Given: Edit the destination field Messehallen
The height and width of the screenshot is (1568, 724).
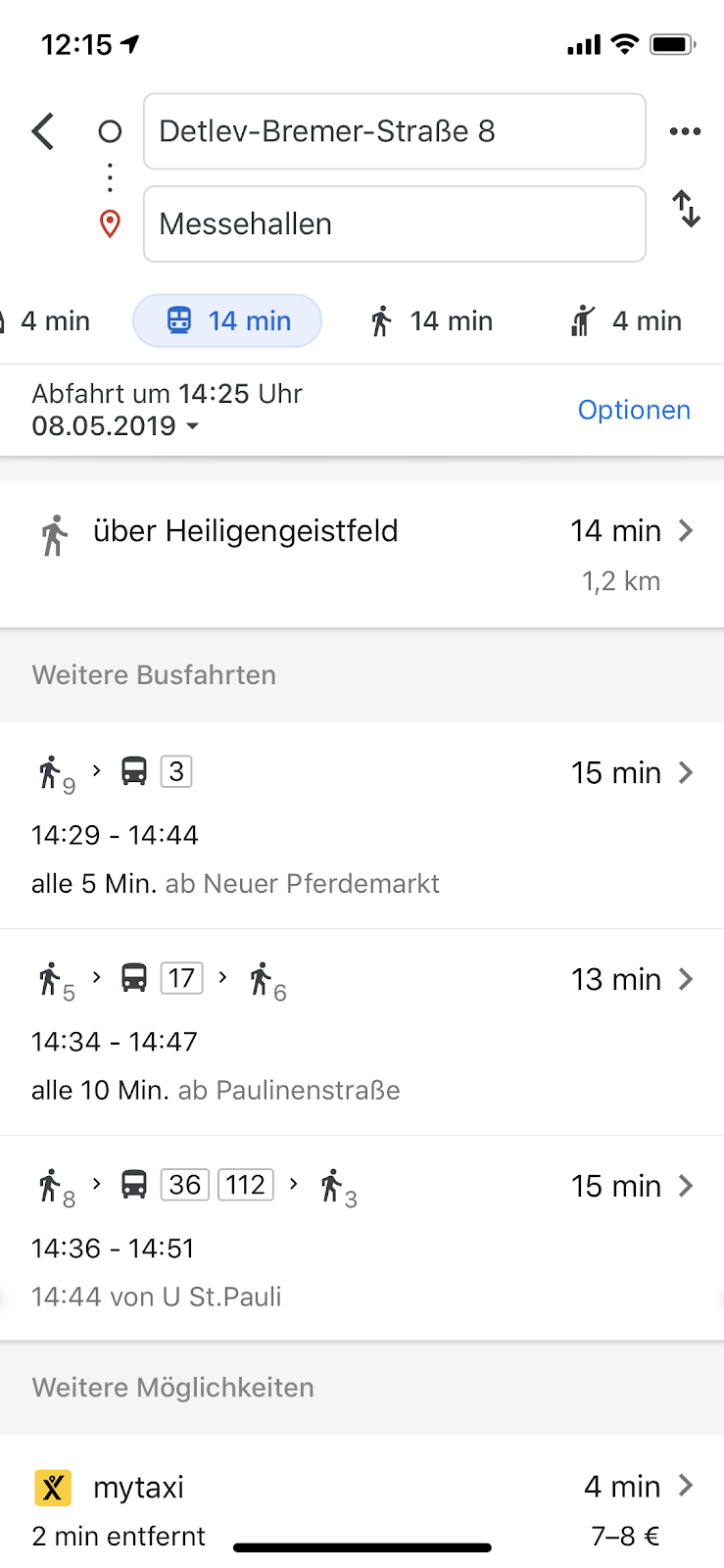Looking at the screenshot, I should pos(394,223).
